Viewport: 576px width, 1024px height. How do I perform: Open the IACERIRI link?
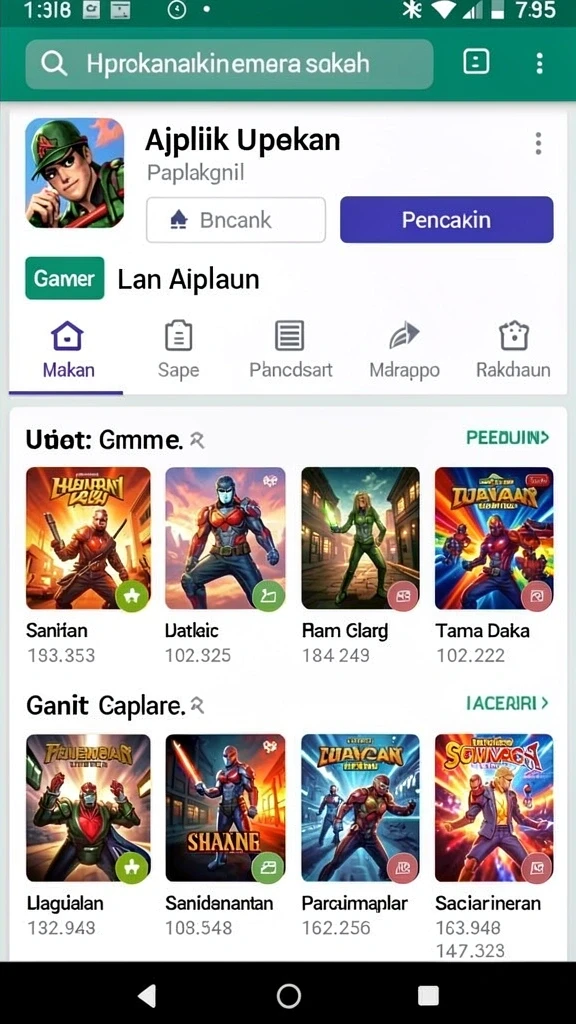coord(507,703)
